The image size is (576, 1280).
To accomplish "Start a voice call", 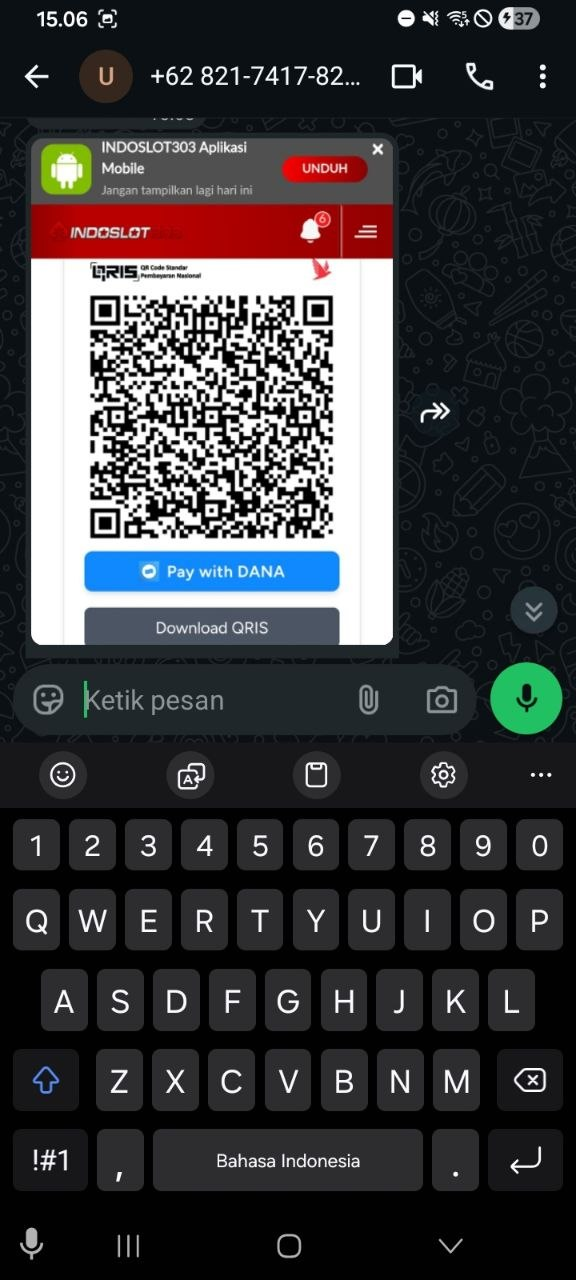I will (479, 77).
